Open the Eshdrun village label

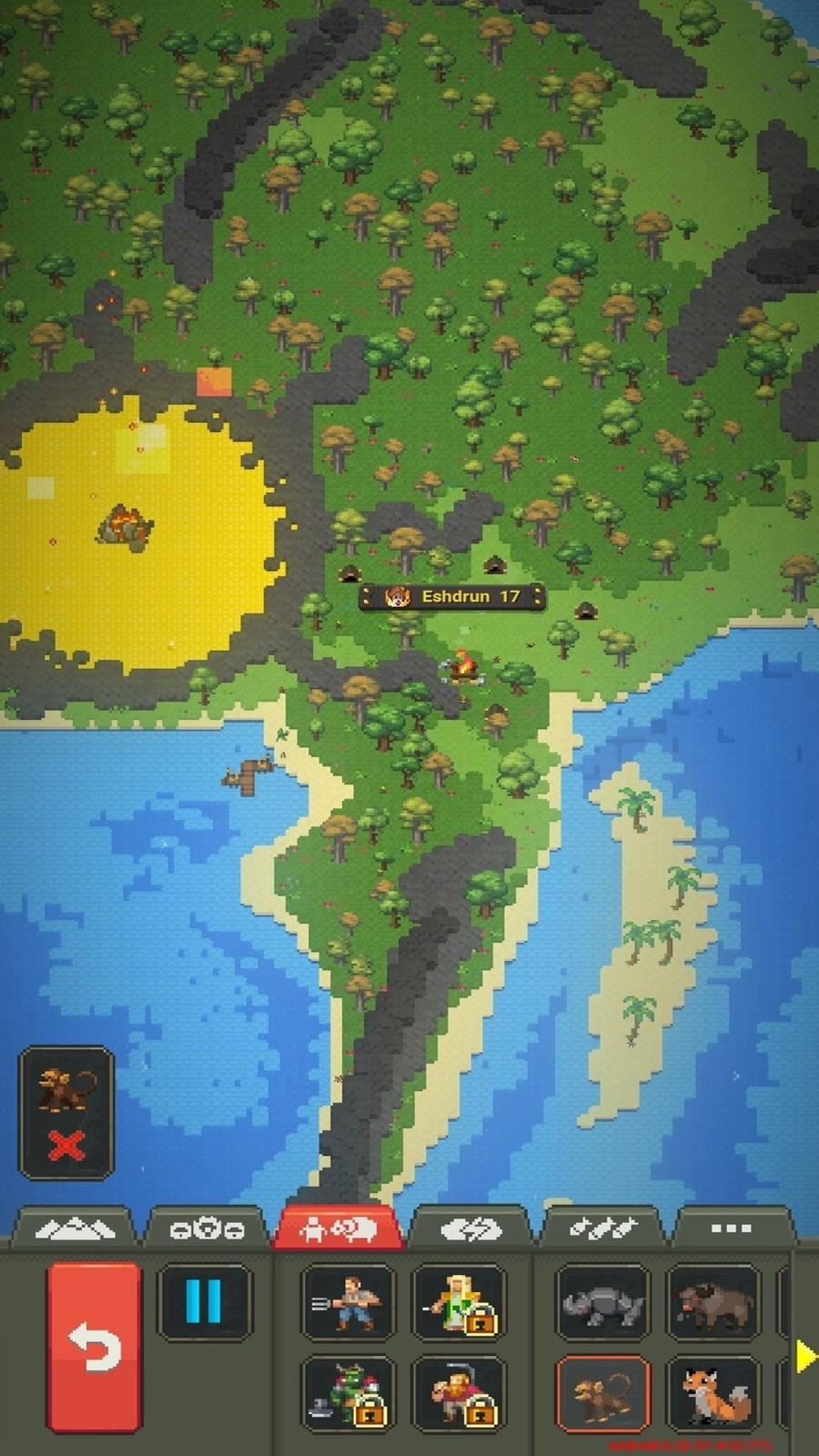coord(452,597)
